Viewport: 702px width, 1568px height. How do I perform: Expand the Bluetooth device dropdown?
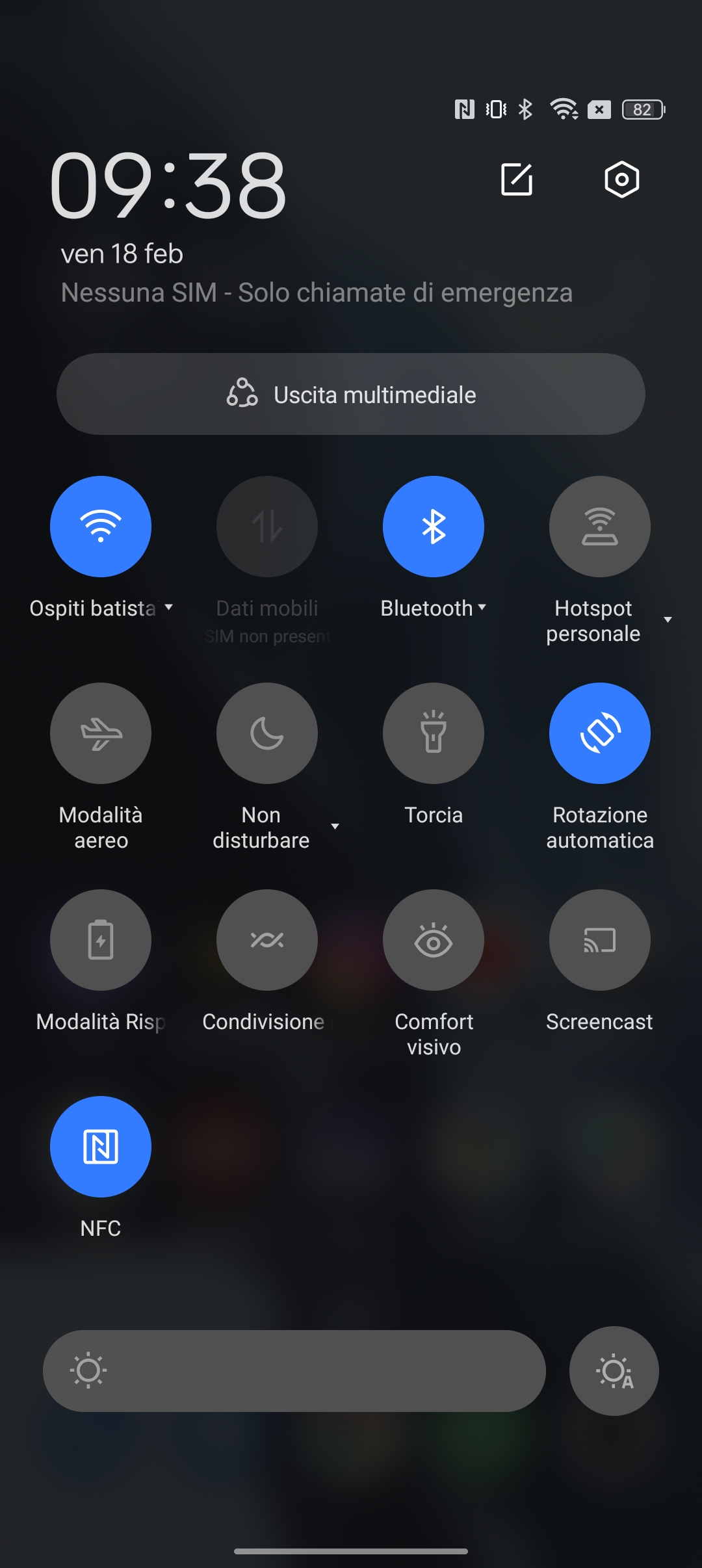[x=482, y=607]
